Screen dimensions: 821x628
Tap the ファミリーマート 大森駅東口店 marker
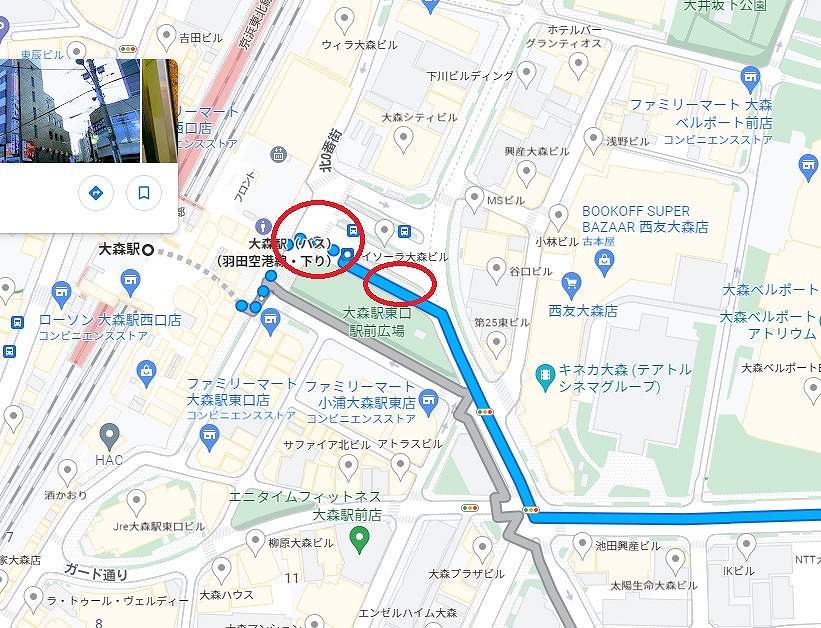pyautogui.click(x=209, y=434)
